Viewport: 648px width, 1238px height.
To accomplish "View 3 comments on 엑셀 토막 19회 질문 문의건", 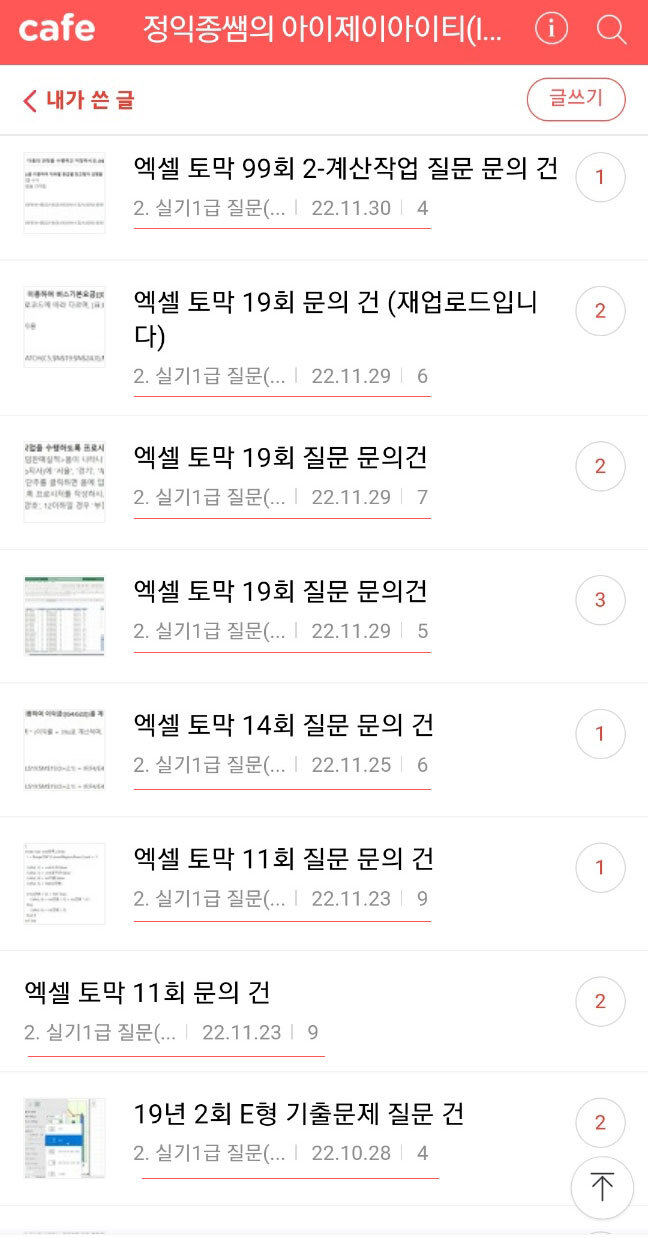I will pyautogui.click(x=600, y=600).
